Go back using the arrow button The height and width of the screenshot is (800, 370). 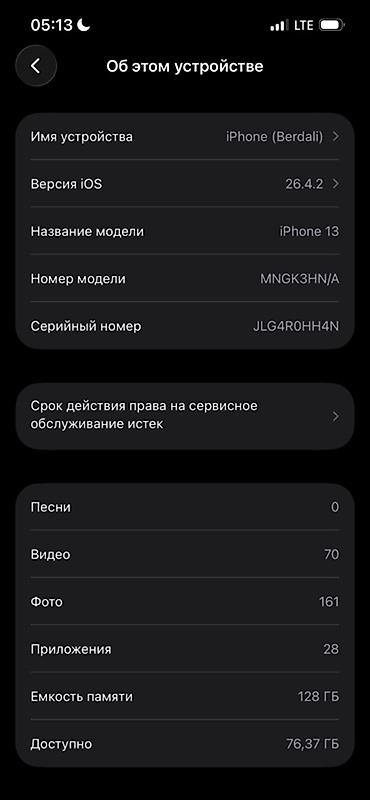point(36,66)
